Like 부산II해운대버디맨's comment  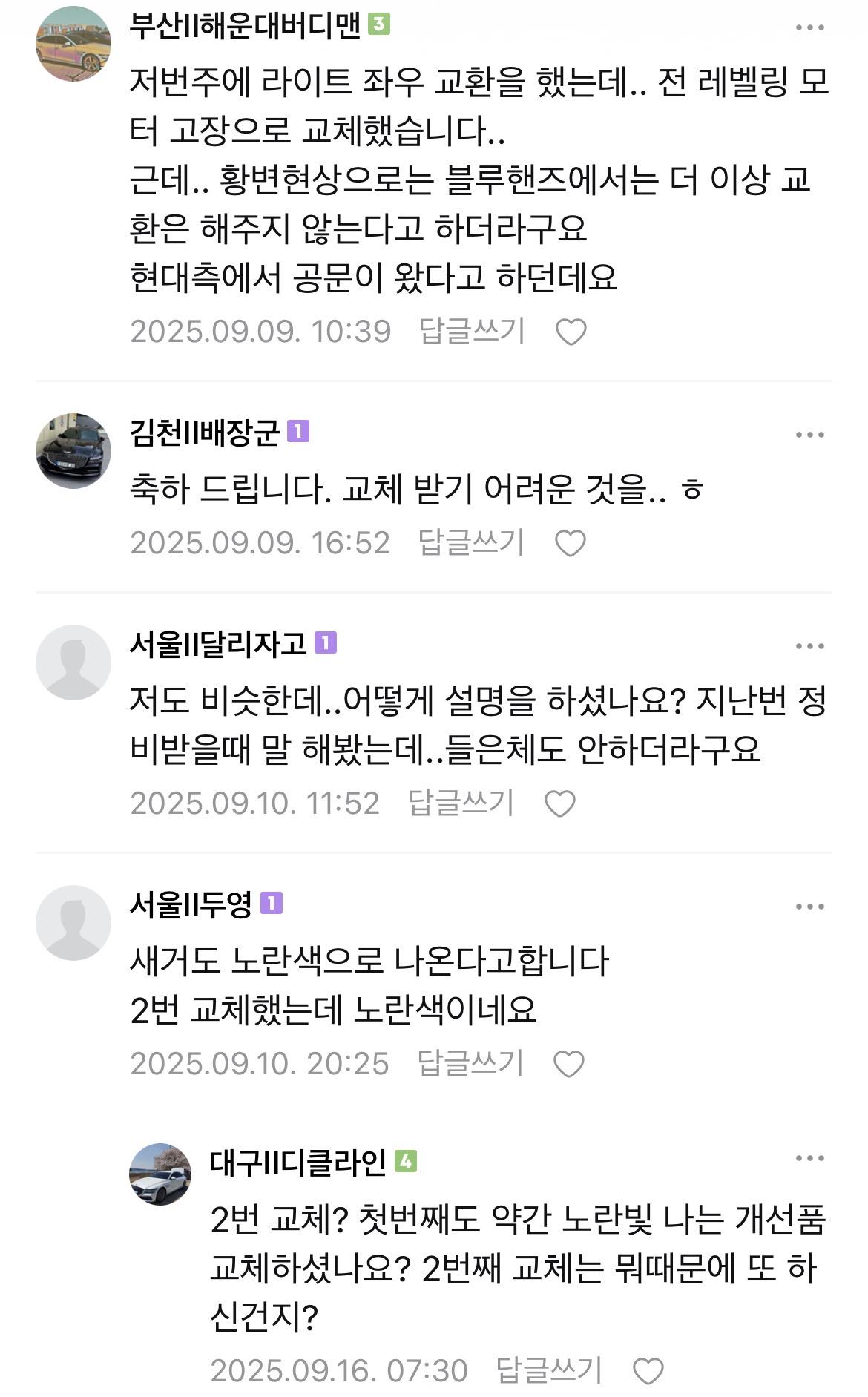tap(571, 332)
